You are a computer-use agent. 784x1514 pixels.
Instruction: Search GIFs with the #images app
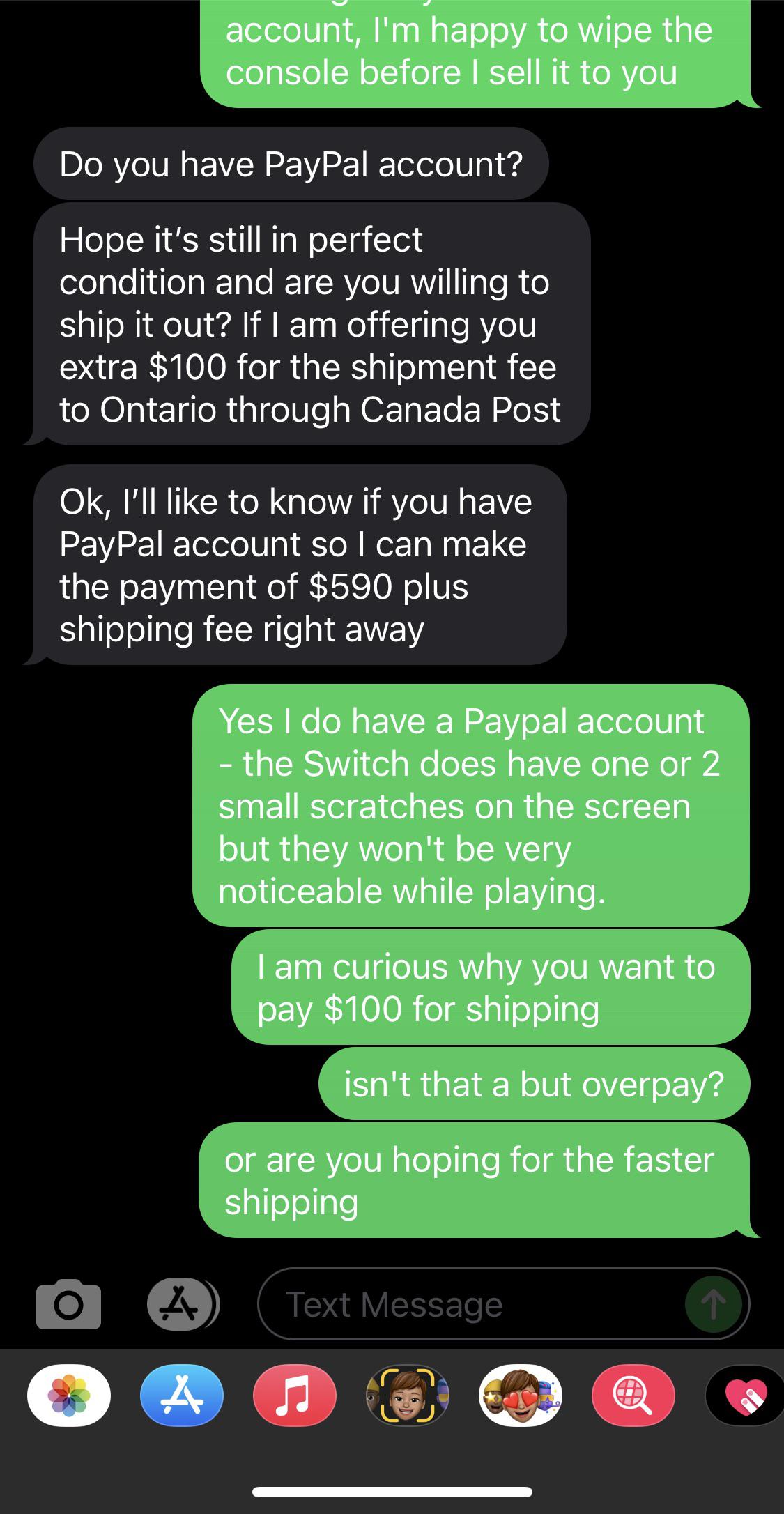631,1396
